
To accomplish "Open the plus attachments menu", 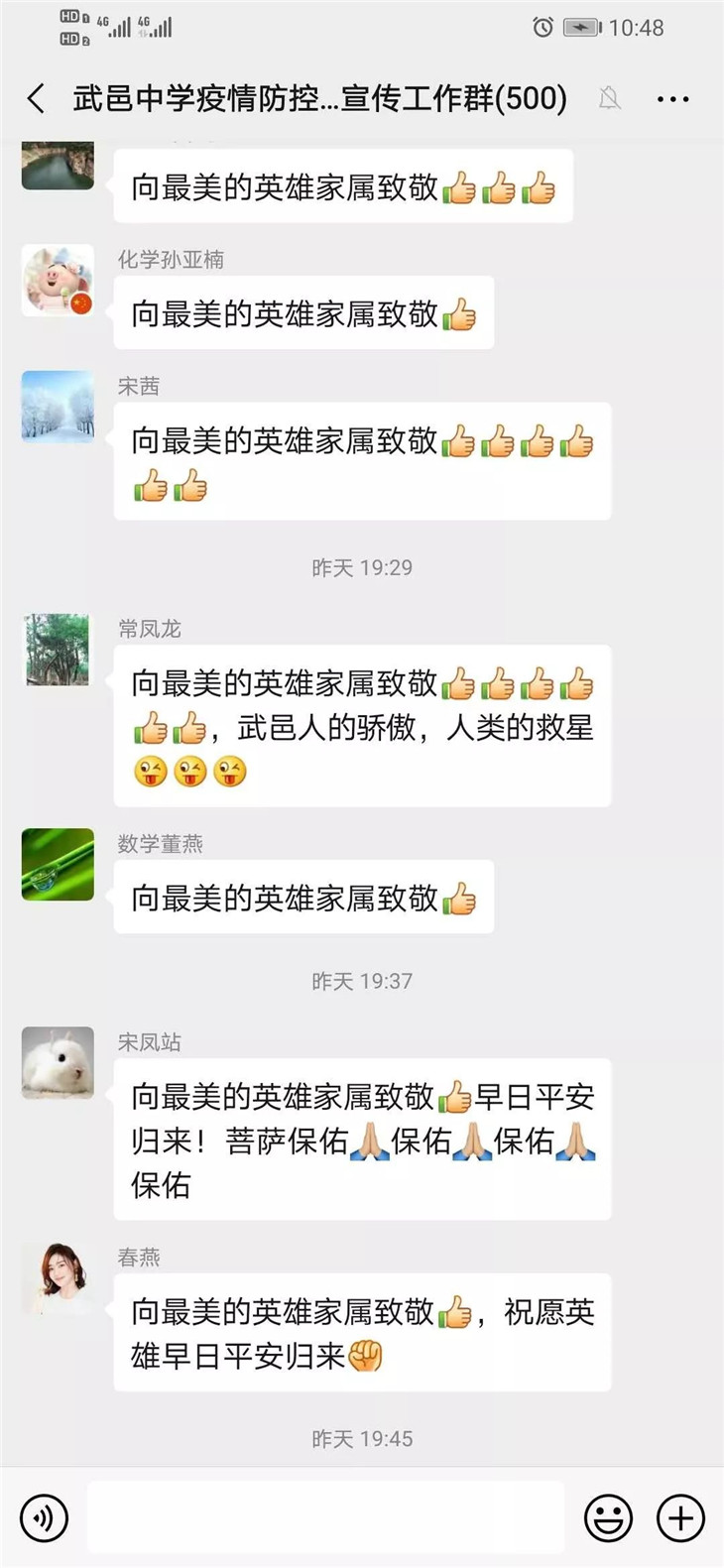I will [x=680, y=1517].
